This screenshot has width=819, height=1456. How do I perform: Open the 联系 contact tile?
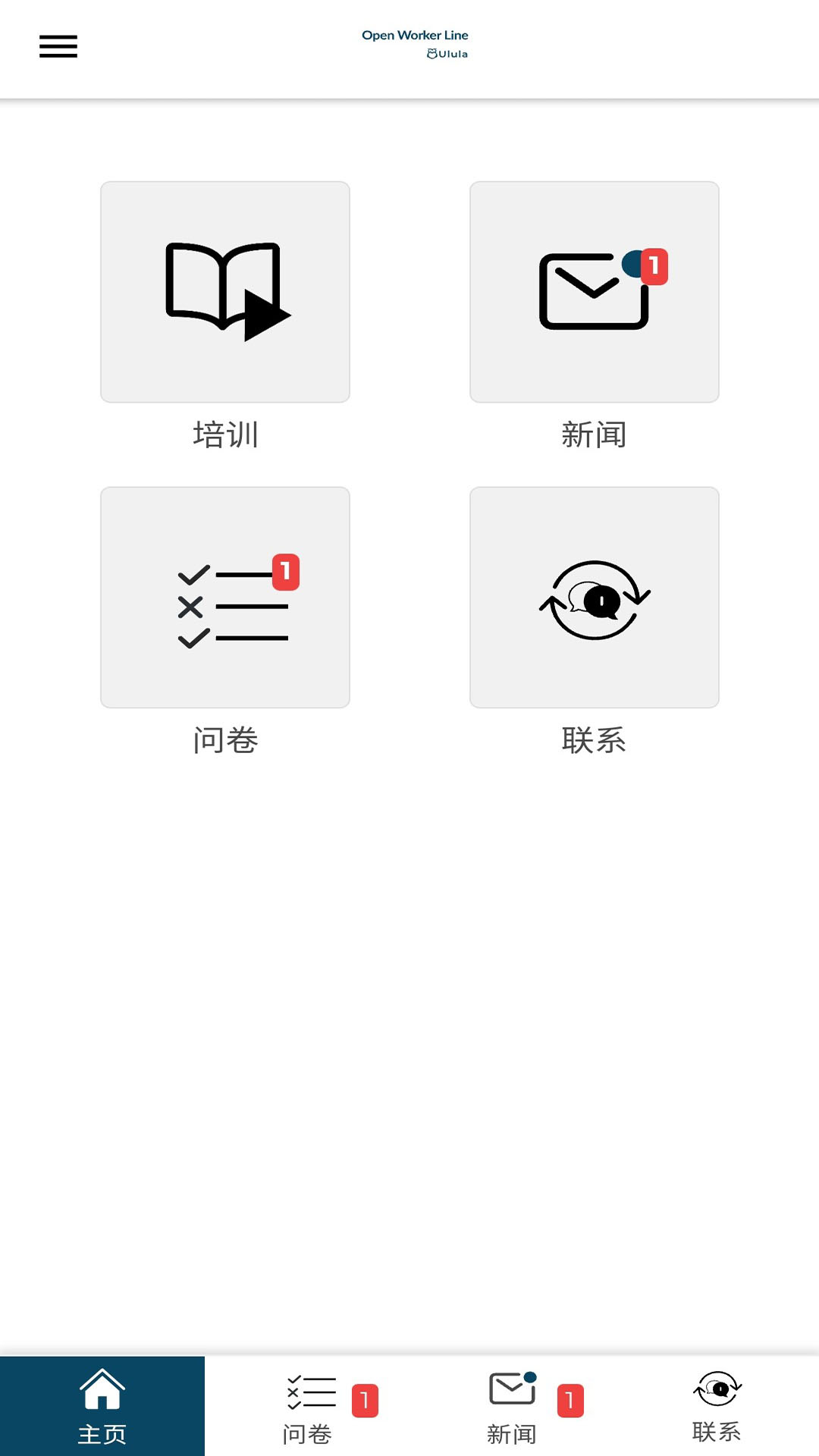[594, 598]
